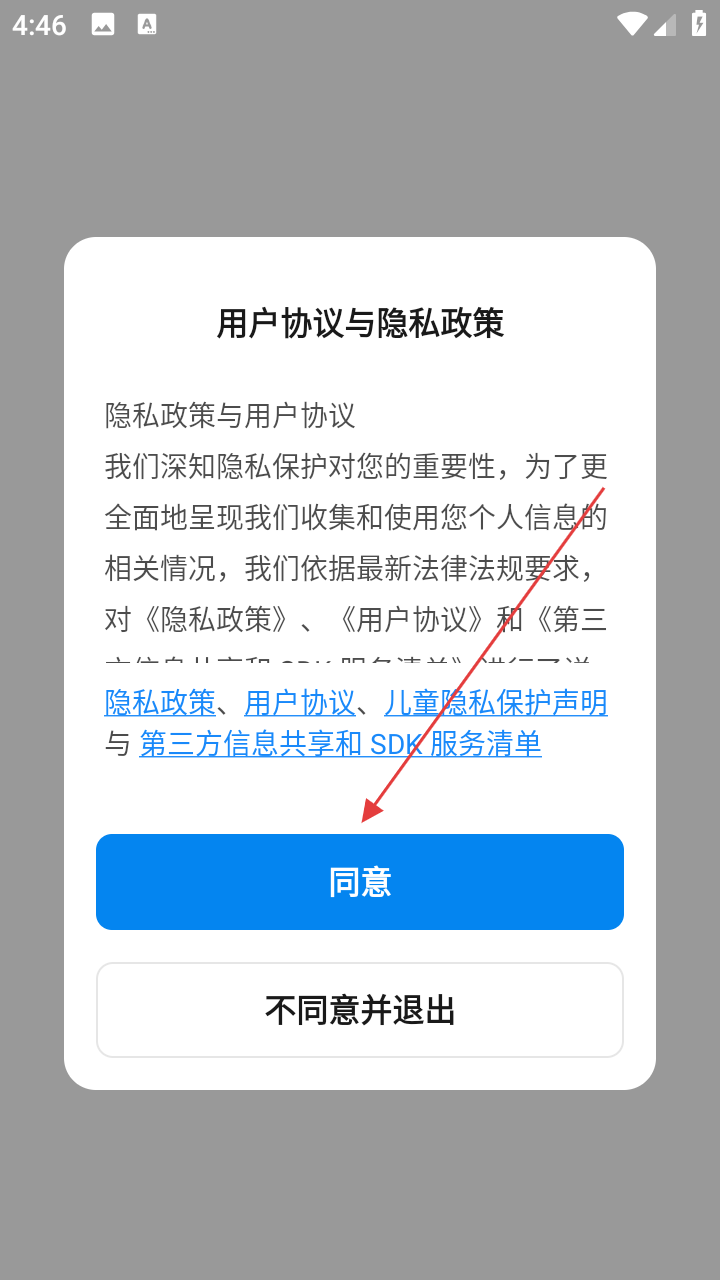The image size is (720, 1280).
Task: Choose 不同意并退出 to exit
Action: coord(360,1010)
